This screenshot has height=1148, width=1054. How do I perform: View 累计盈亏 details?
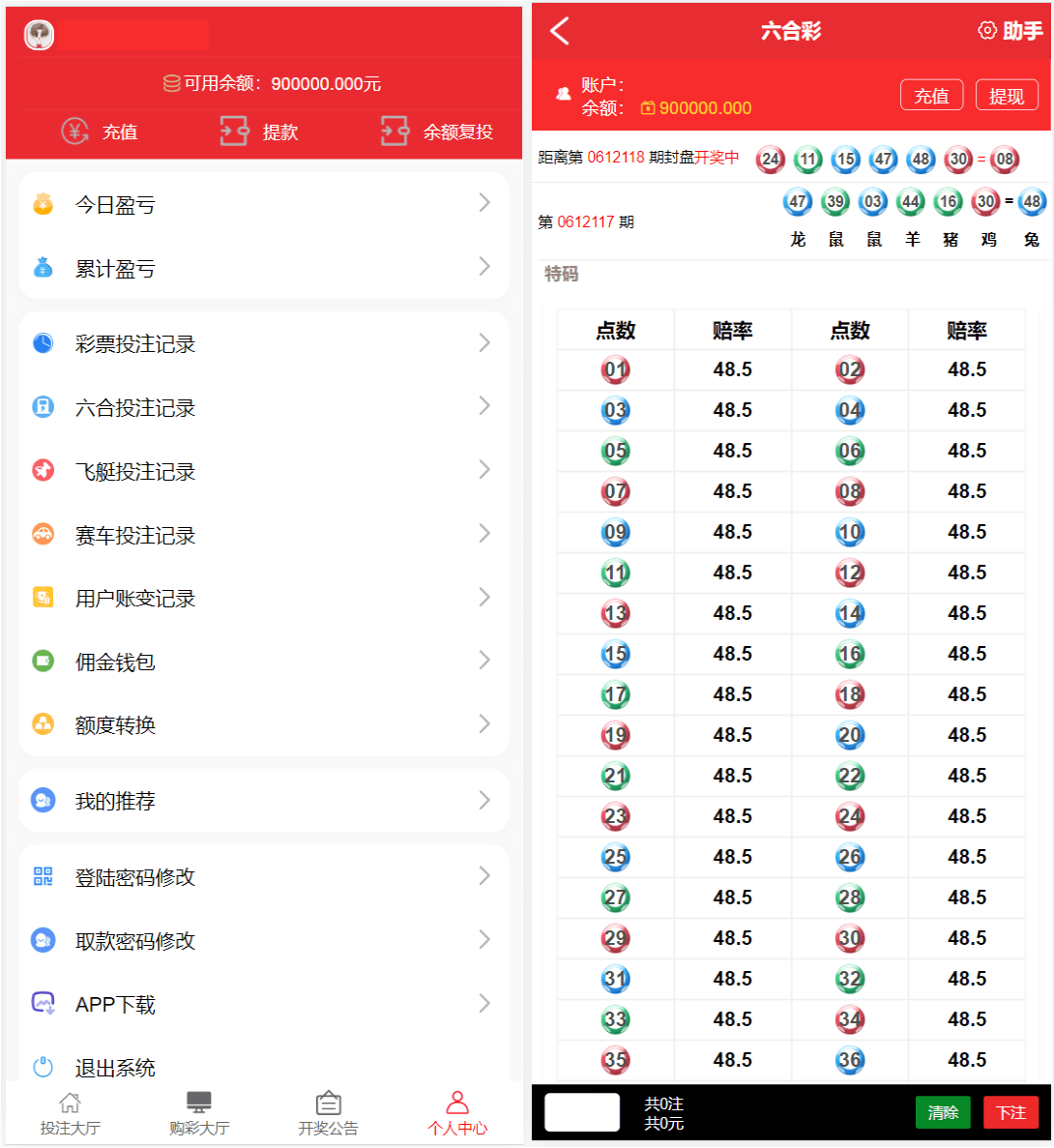click(263, 268)
